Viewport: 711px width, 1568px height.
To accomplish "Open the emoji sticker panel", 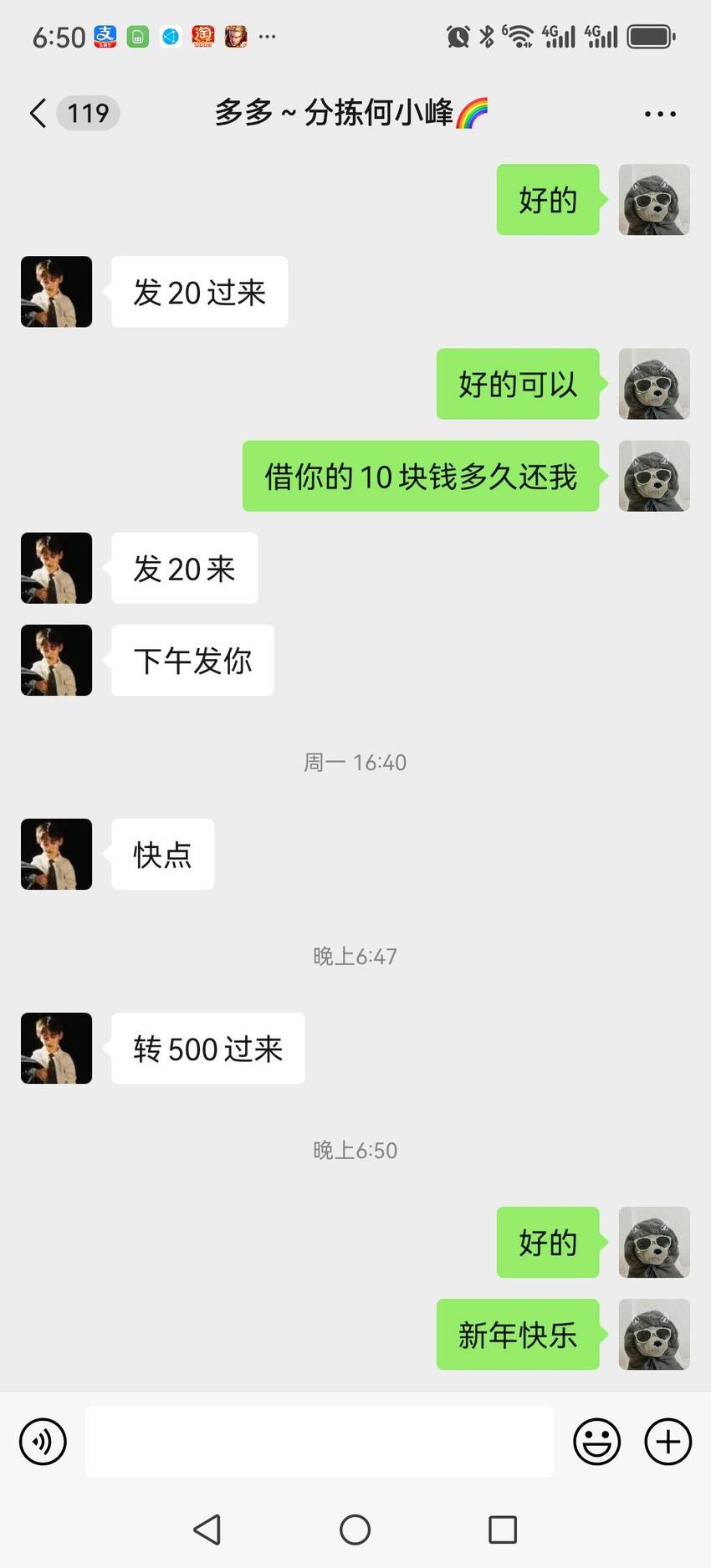I will tap(596, 1442).
